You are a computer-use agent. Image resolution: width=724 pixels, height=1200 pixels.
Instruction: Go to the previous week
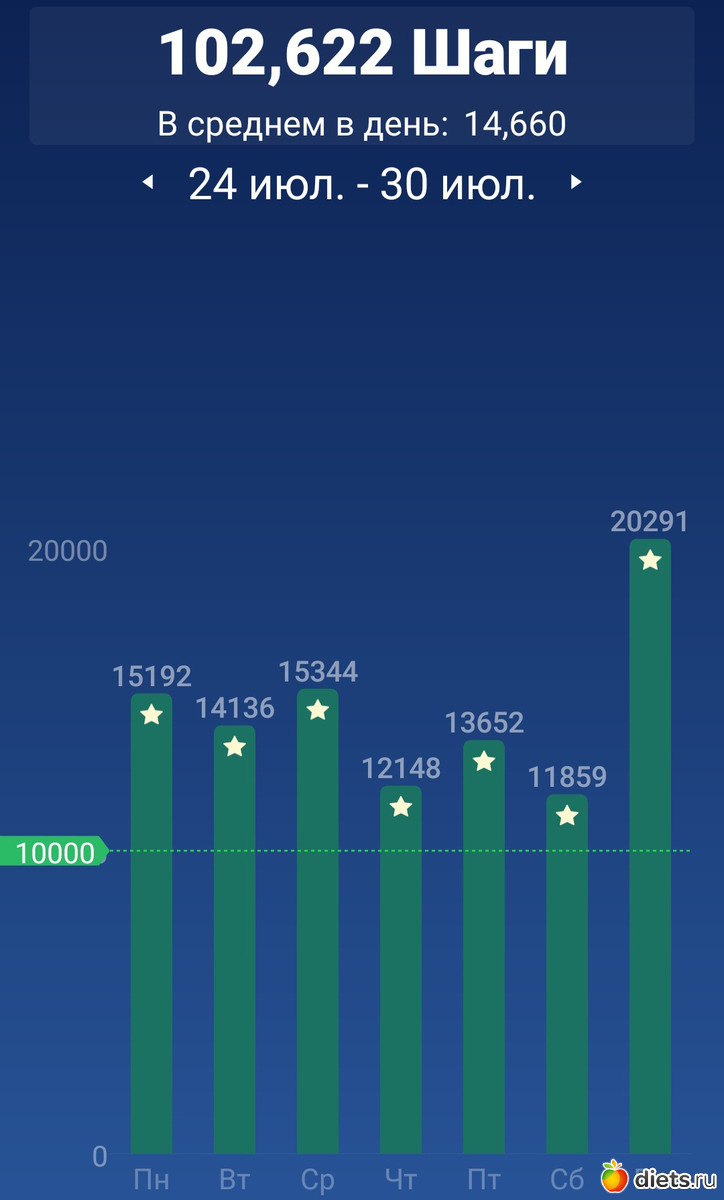click(x=148, y=183)
